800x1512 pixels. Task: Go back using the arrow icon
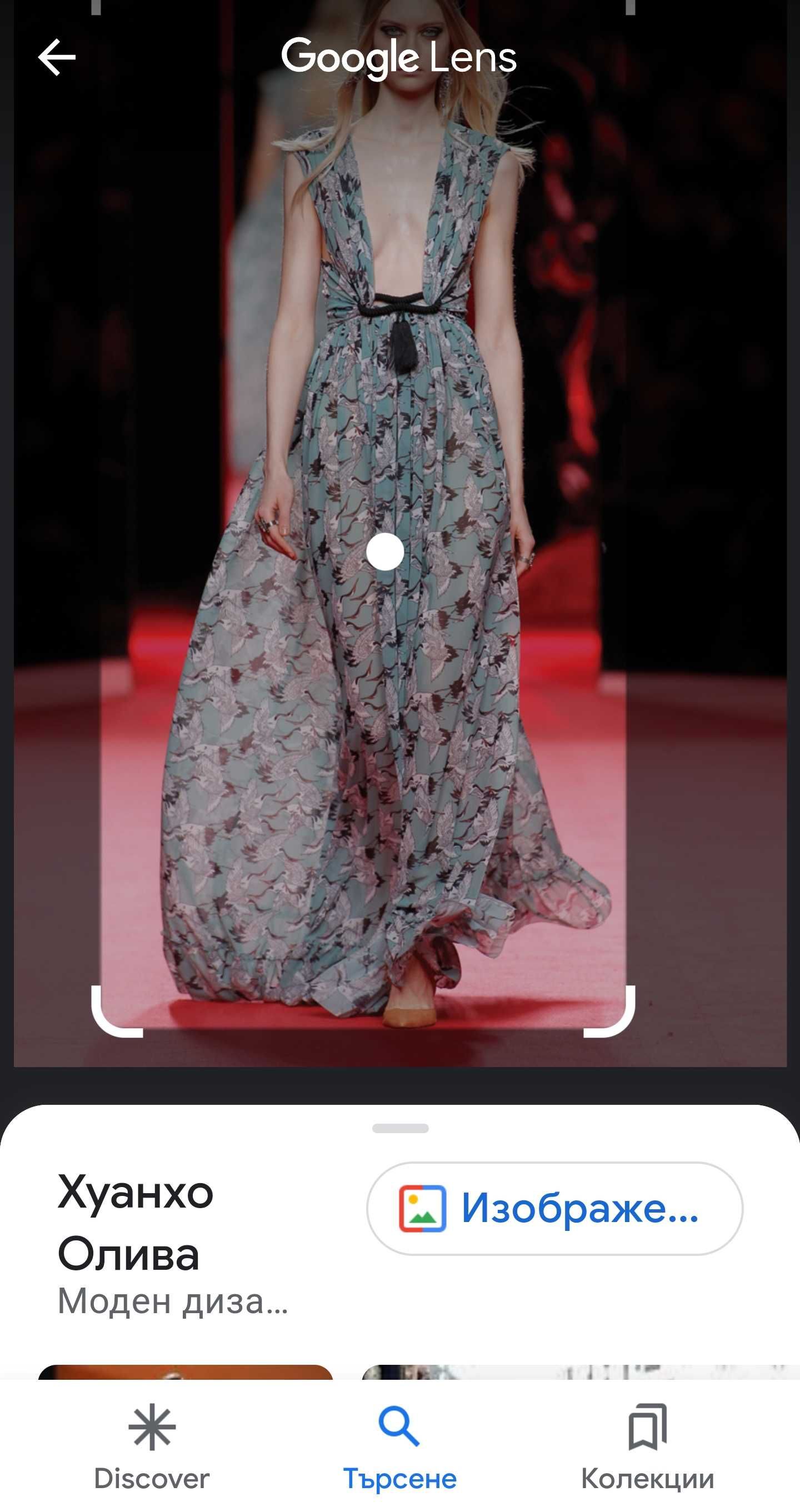coord(57,58)
